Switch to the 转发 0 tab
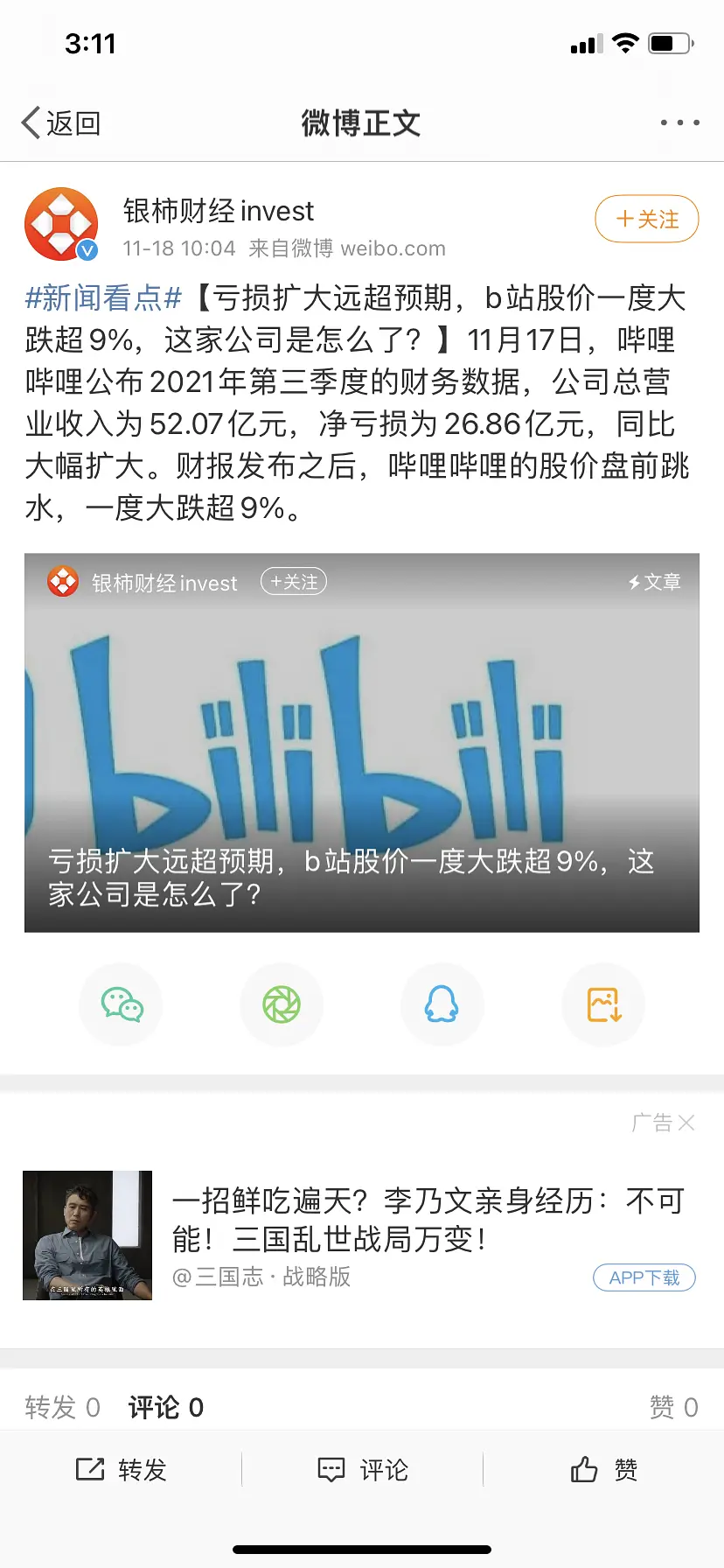This screenshot has width=724, height=1568. click(62, 1407)
